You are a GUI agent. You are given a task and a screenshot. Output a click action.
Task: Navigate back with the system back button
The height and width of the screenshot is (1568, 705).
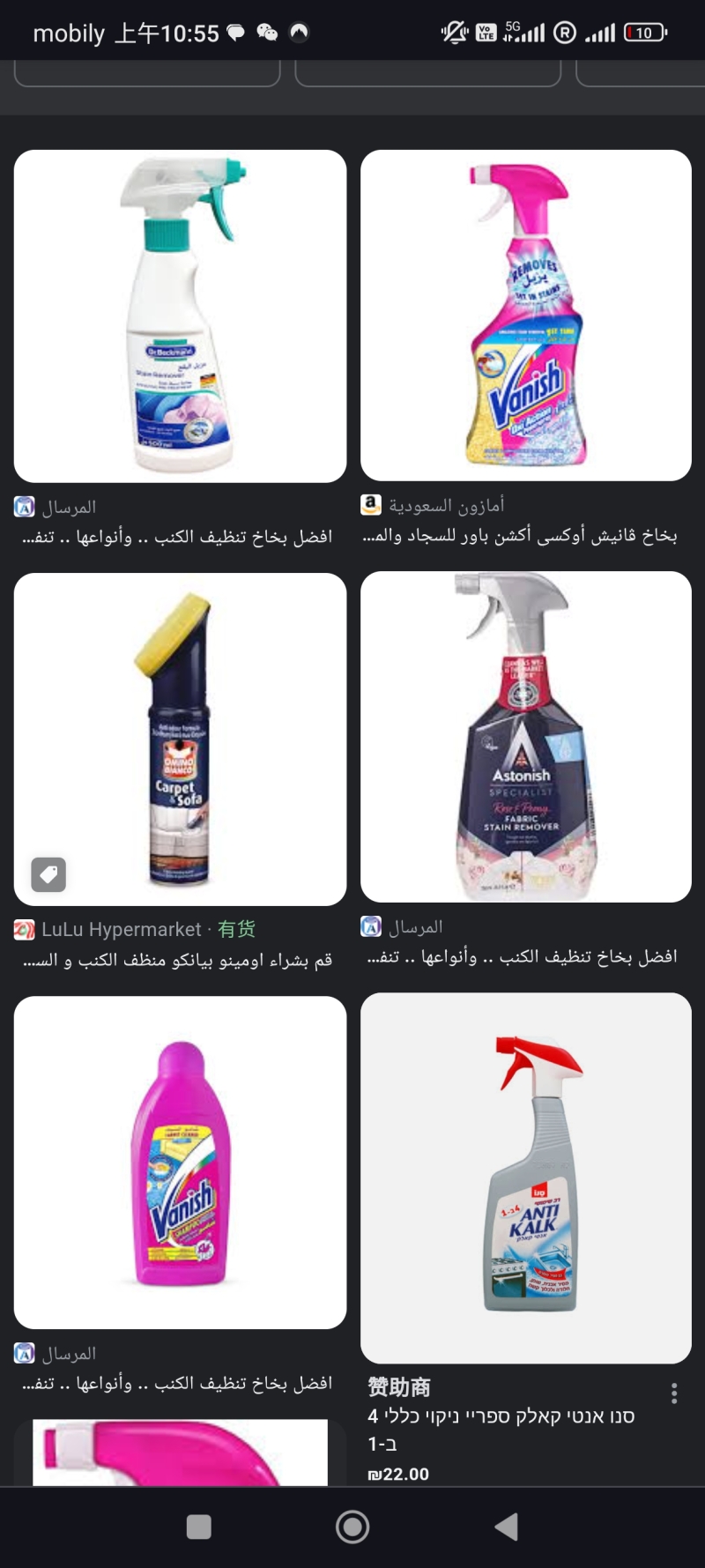(507, 1527)
